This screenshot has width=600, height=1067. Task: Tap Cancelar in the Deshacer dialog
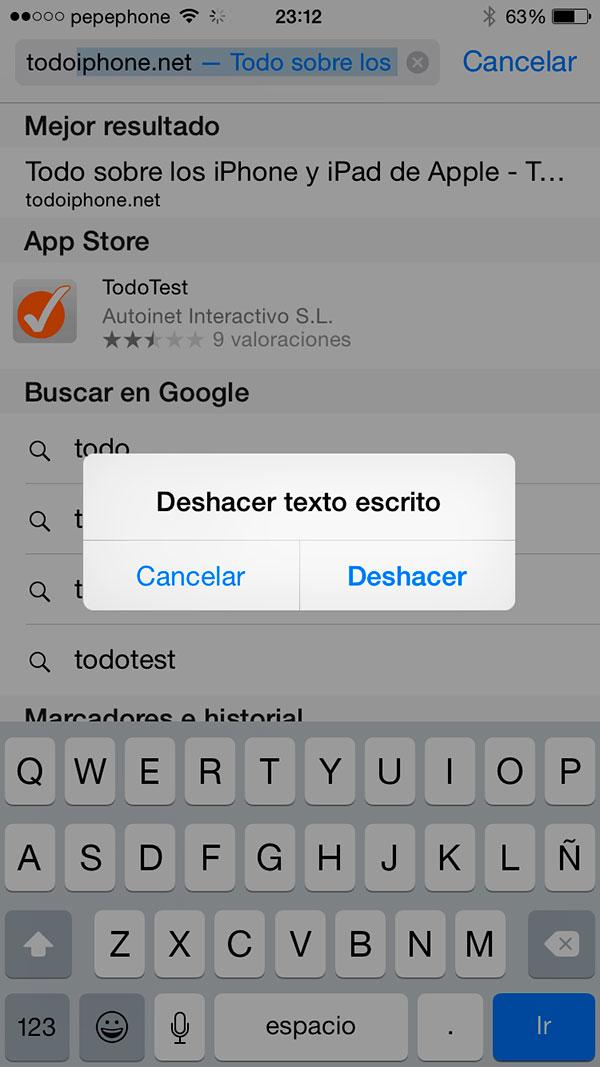(190, 576)
